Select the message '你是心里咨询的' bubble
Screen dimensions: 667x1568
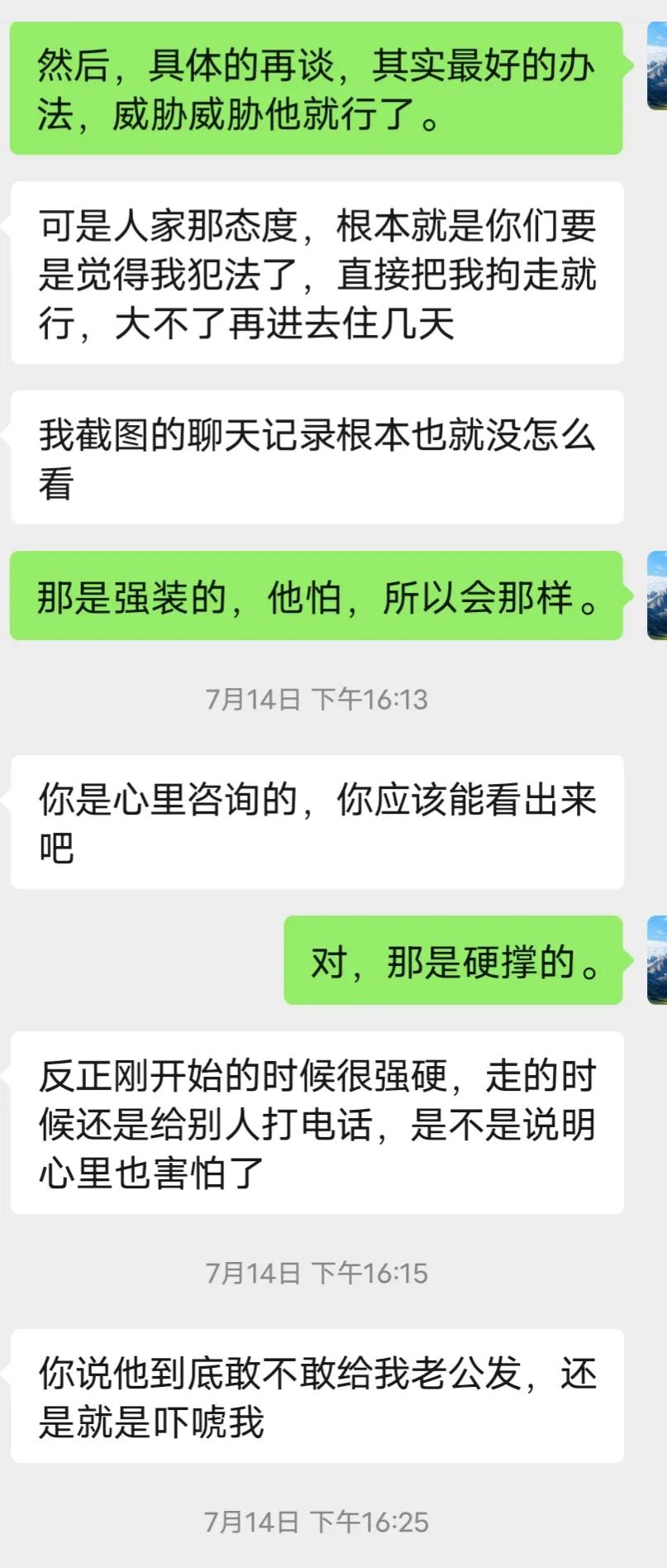coord(318,819)
